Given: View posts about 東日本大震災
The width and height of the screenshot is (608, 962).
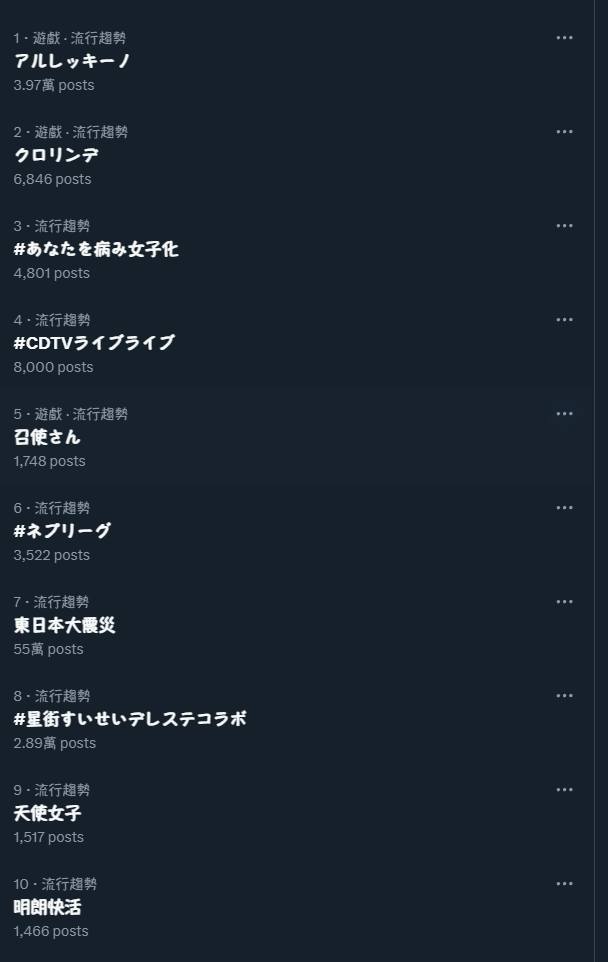Looking at the screenshot, I should [65, 625].
